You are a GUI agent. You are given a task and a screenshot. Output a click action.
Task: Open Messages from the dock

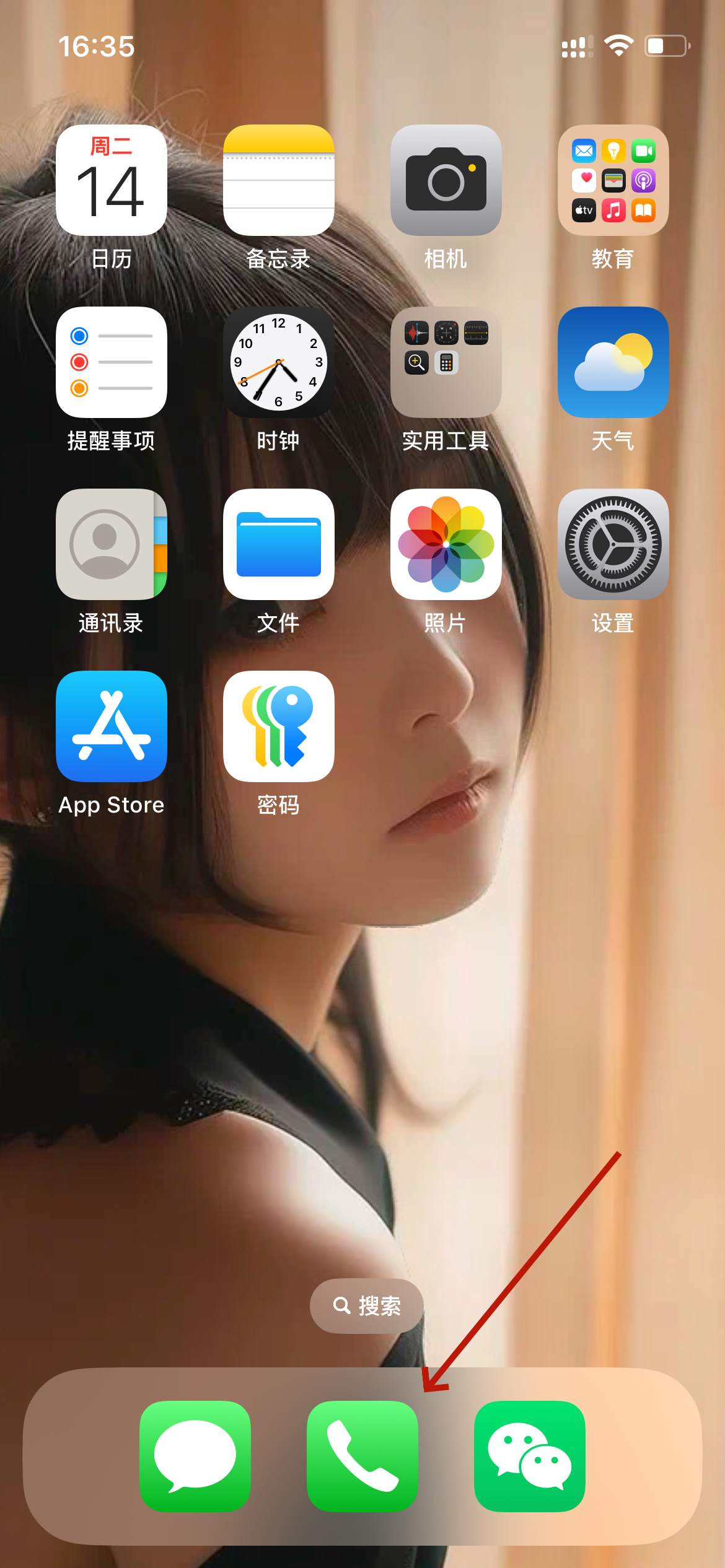[x=195, y=1457]
